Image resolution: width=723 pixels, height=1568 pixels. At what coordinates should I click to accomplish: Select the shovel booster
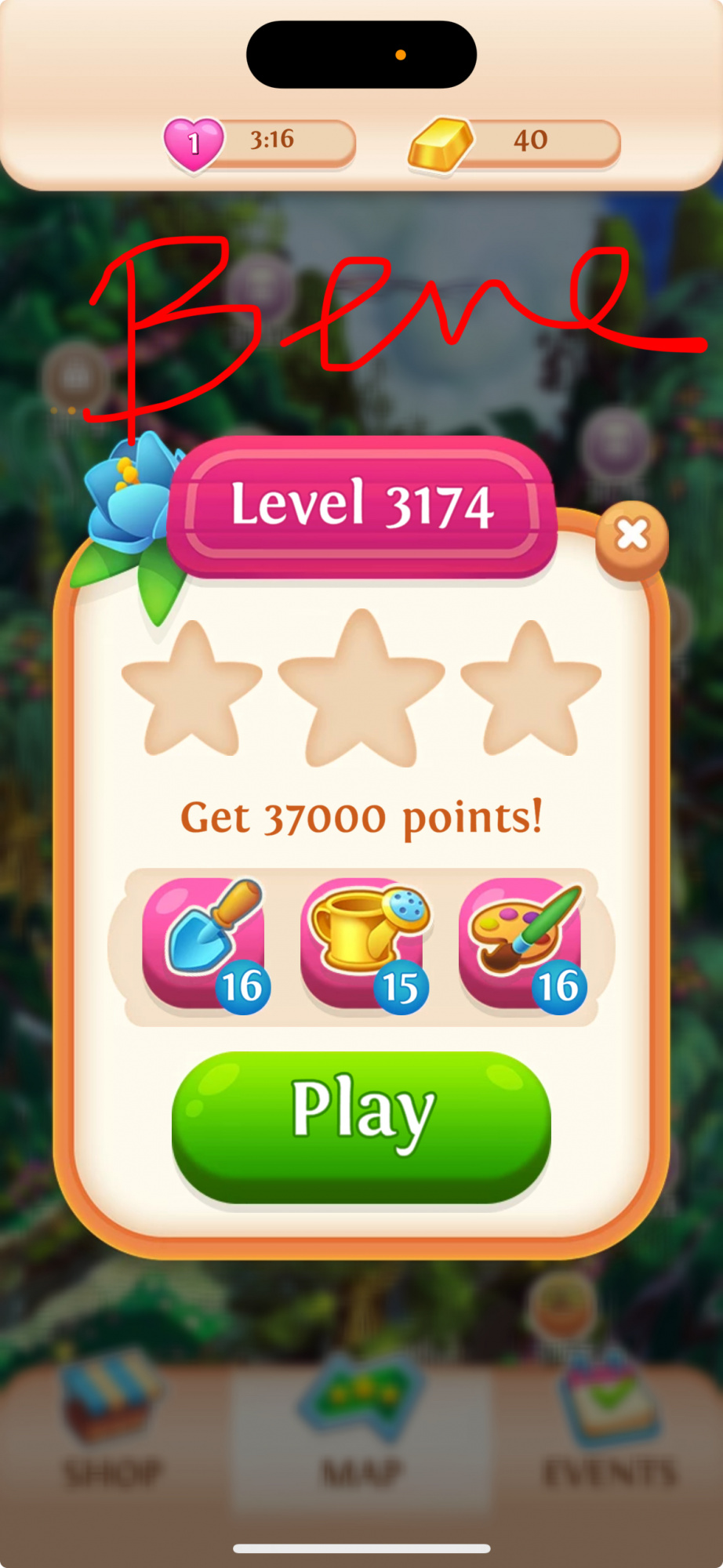pos(204,942)
